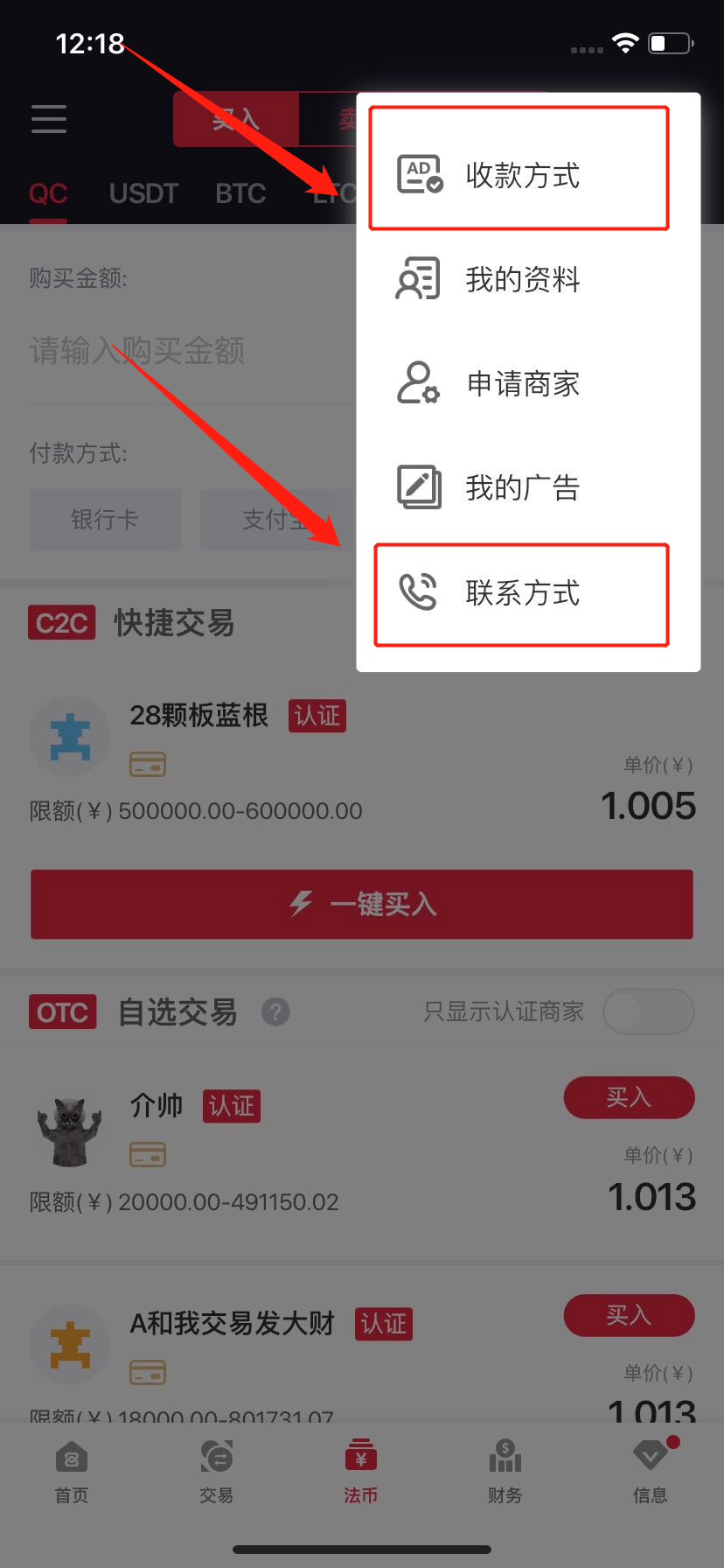Screen dimensions: 724x1568
Task: Open the 财务 bottom tab
Action: coord(505,1473)
